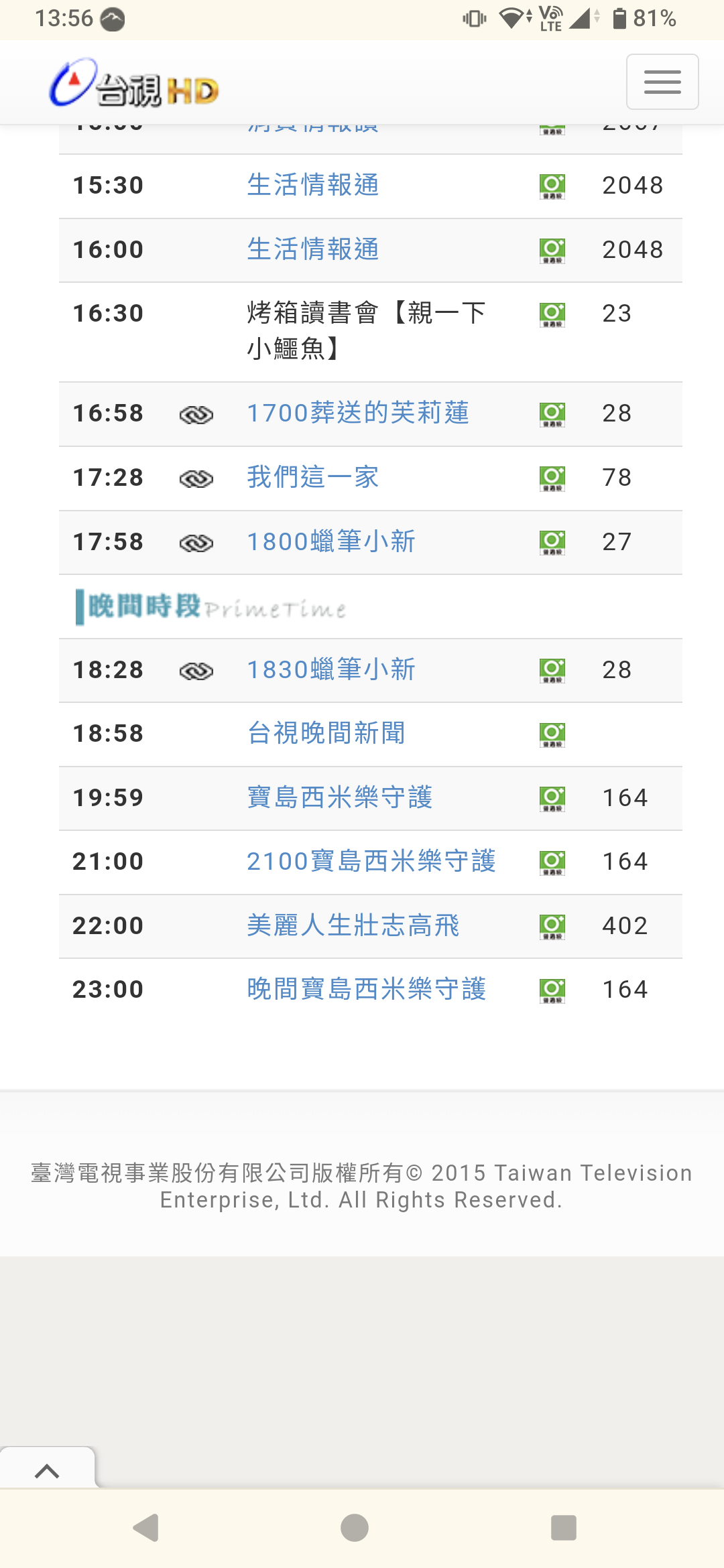Return to the phone's home screen
This screenshot has height=1568, width=724.
[x=355, y=1528]
